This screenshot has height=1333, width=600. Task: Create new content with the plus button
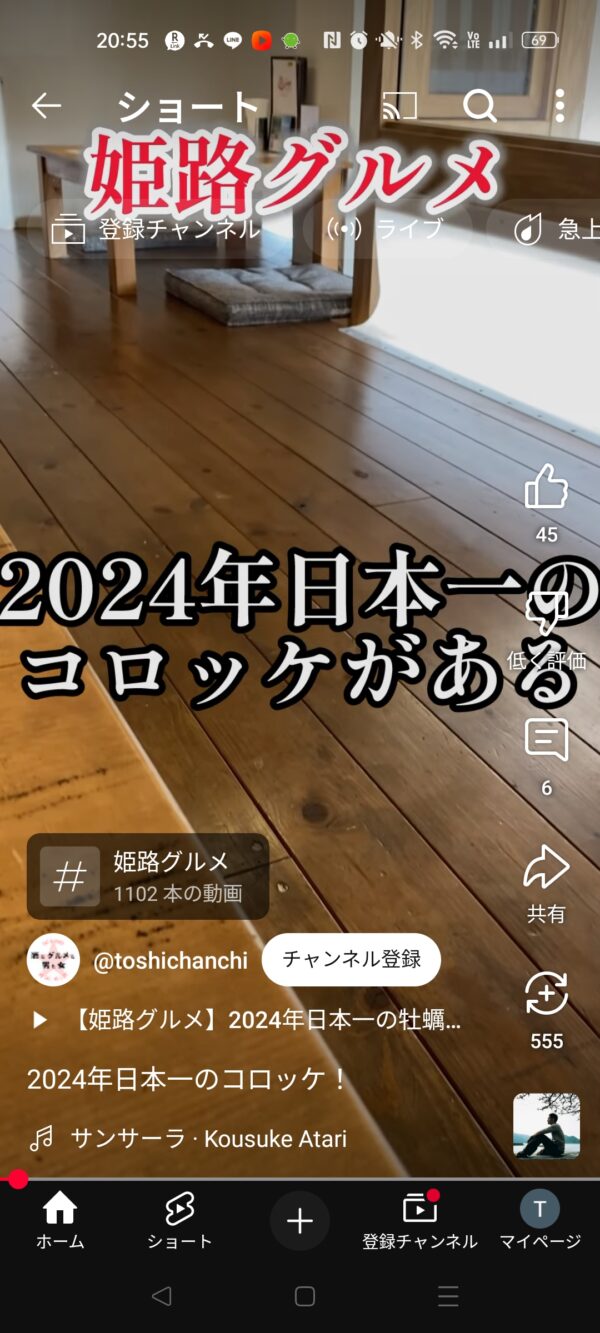point(300,1221)
